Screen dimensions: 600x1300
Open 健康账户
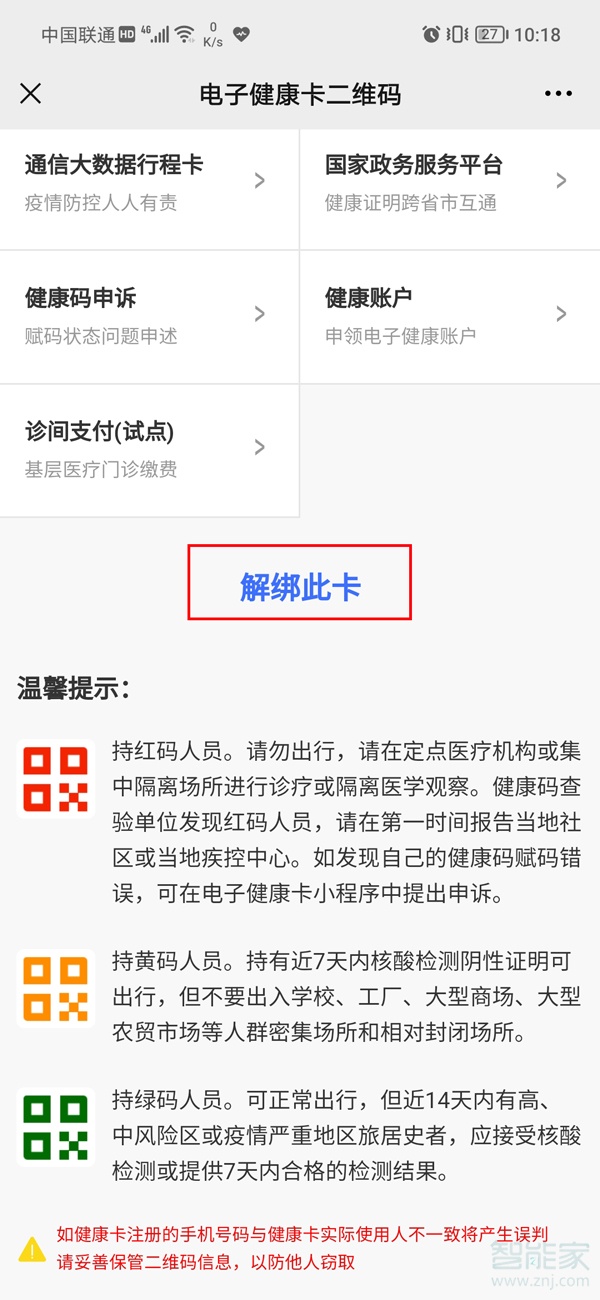[x=448, y=315]
